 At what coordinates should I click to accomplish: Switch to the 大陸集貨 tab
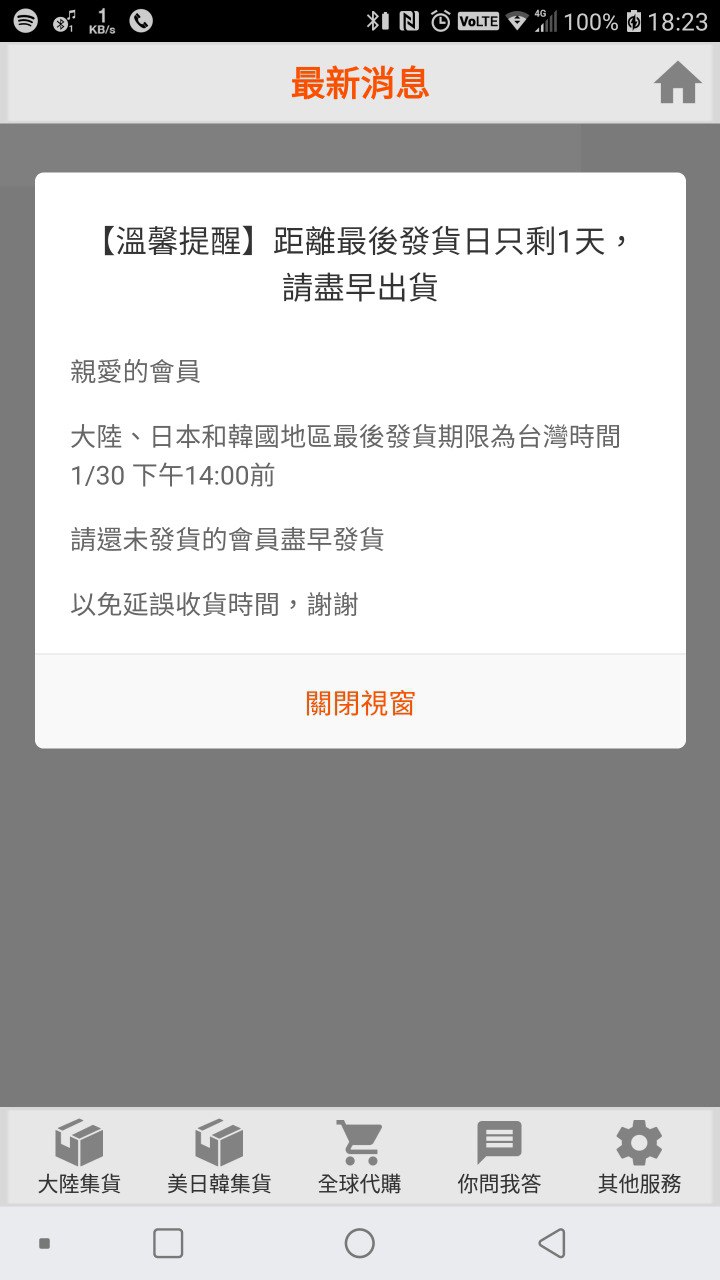tap(80, 1156)
